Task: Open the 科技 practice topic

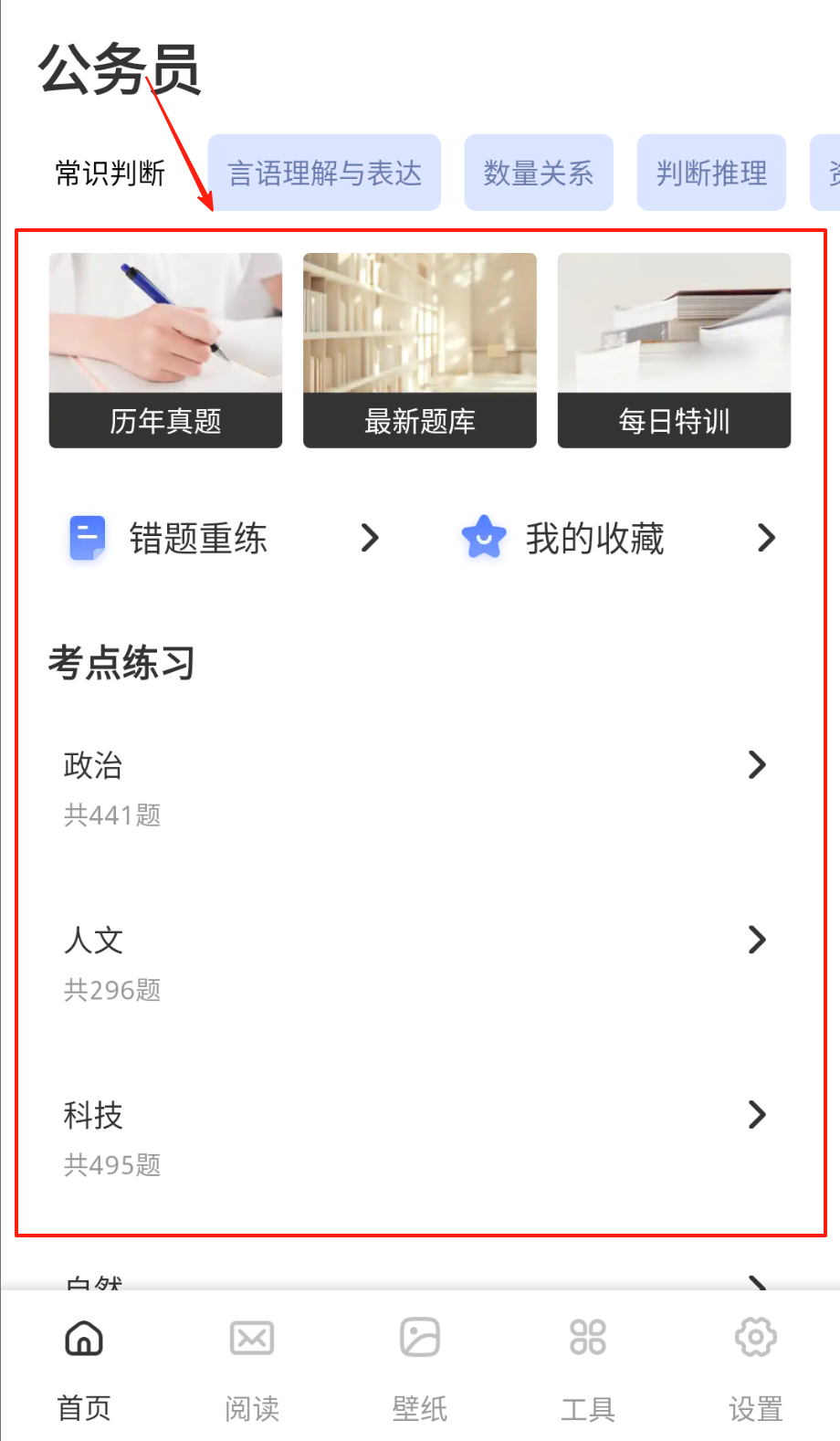Action: (x=415, y=1138)
